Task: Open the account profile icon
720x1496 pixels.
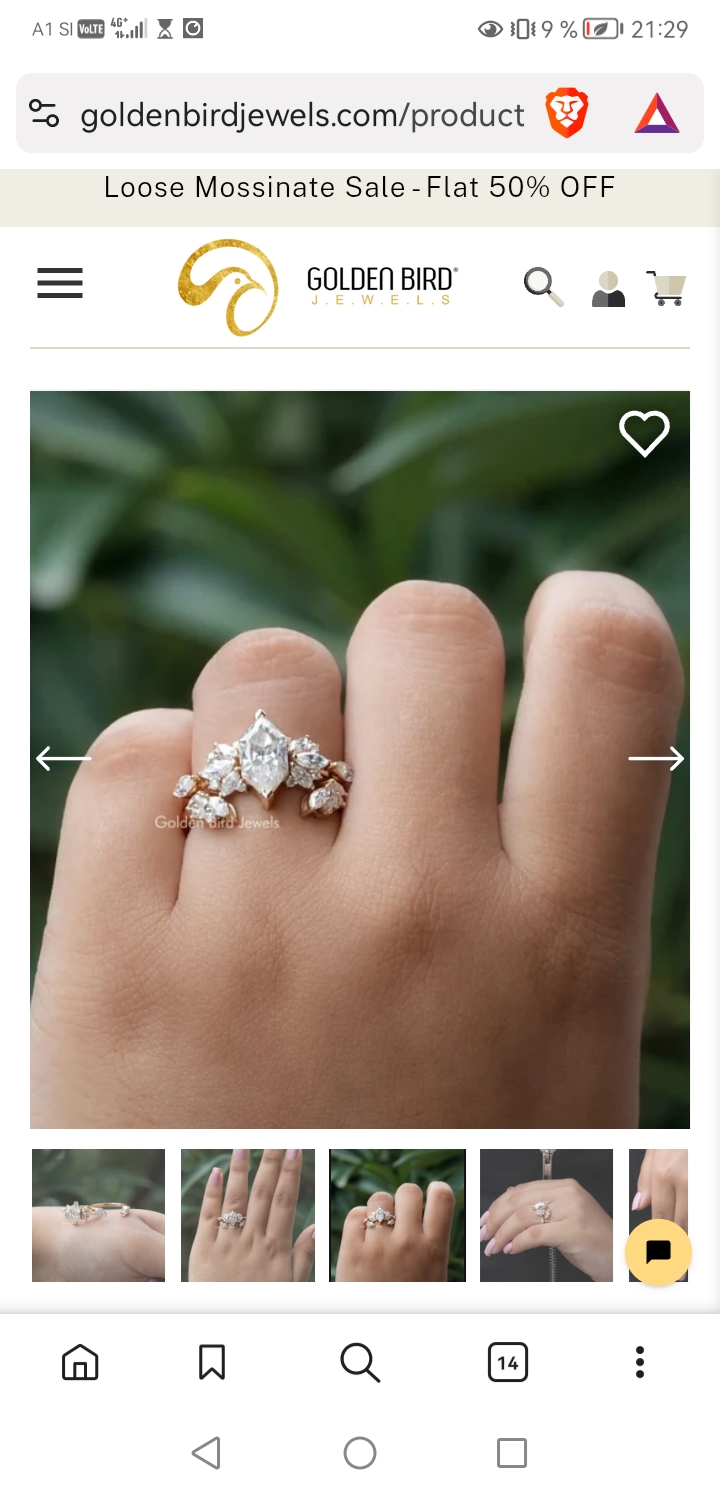Action: click(608, 288)
